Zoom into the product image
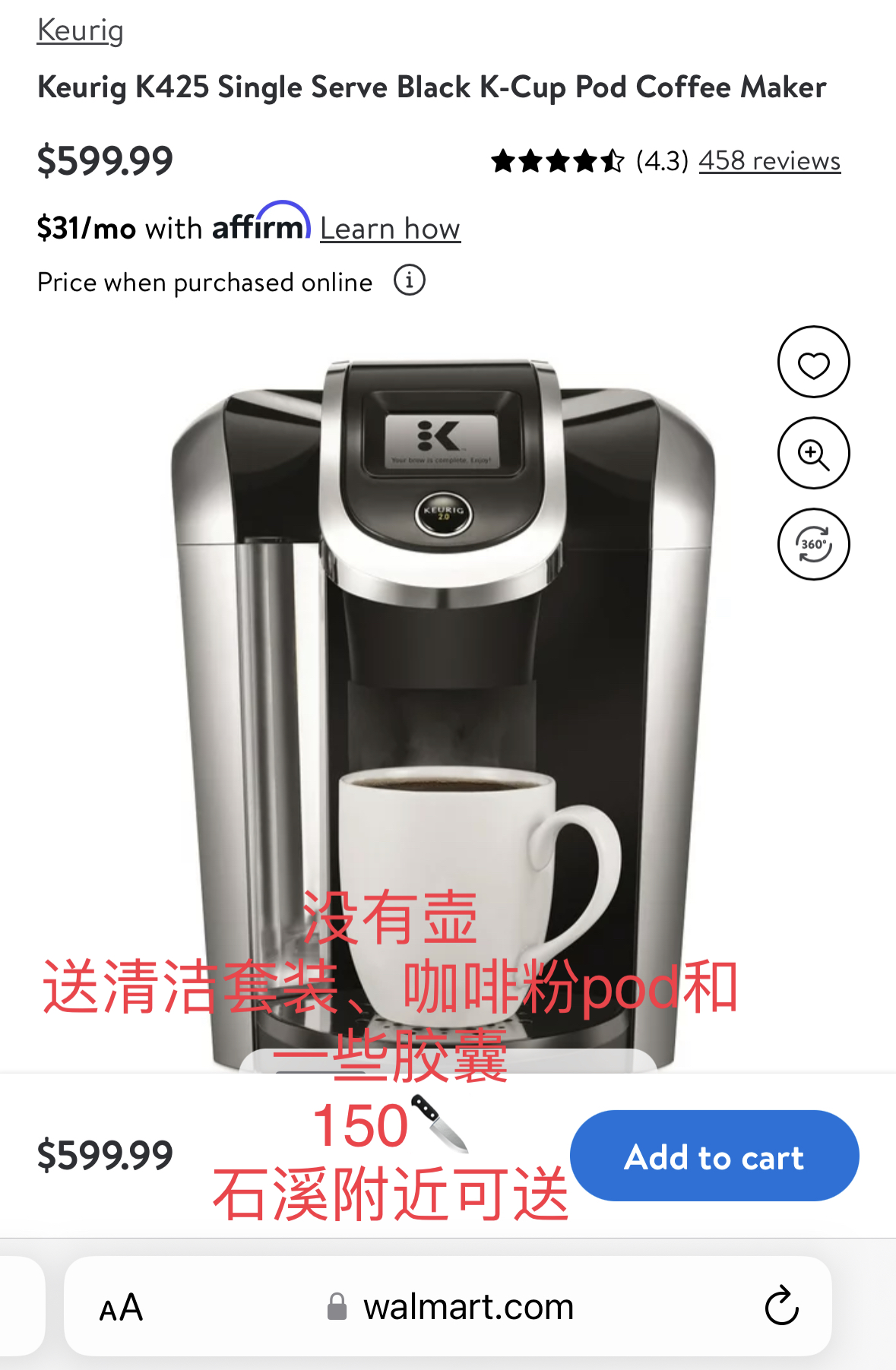Image resolution: width=896 pixels, height=1370 pixels. [x=813, y=454]
